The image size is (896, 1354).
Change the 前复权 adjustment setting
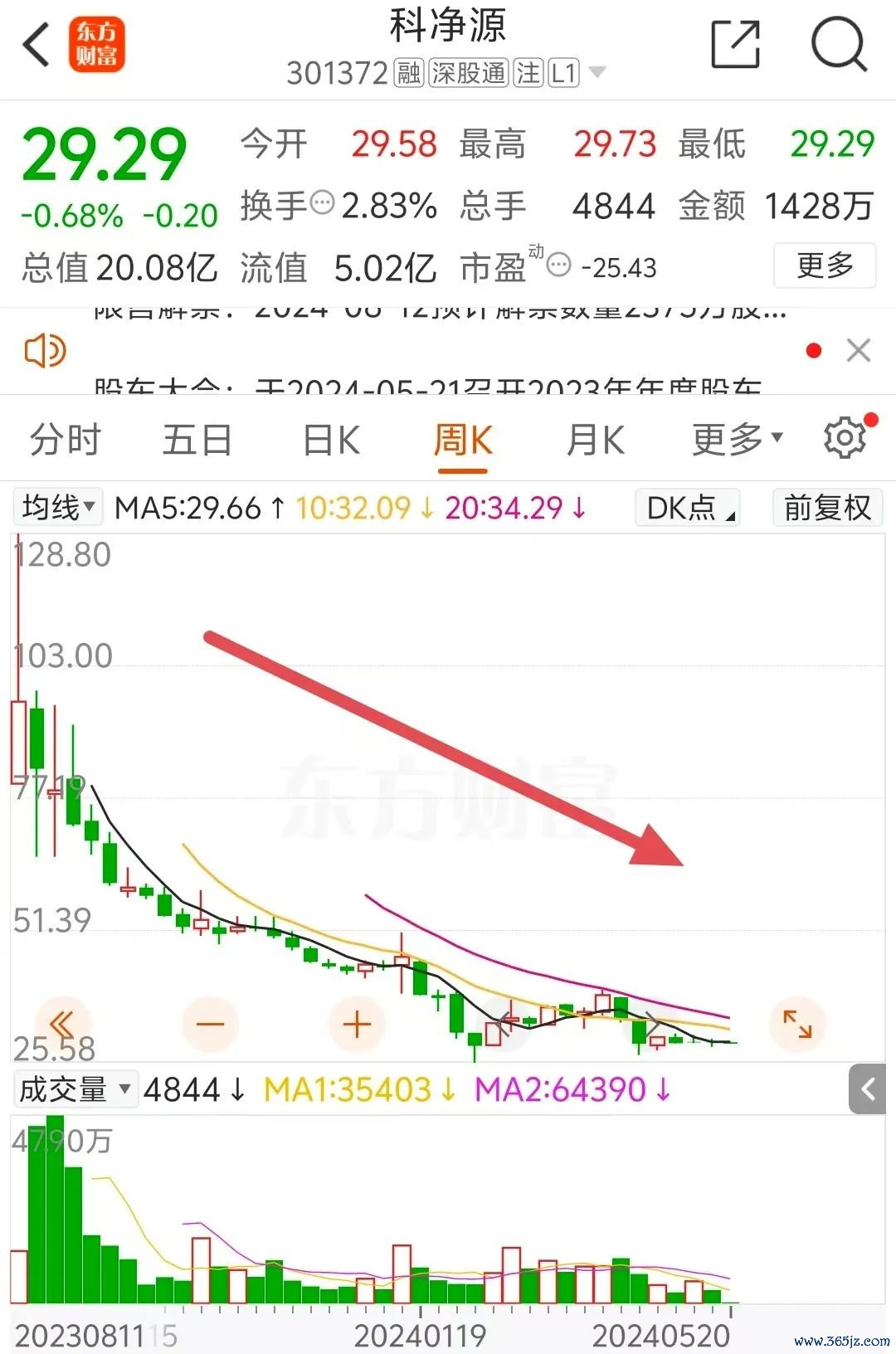(x=827, y=507)
